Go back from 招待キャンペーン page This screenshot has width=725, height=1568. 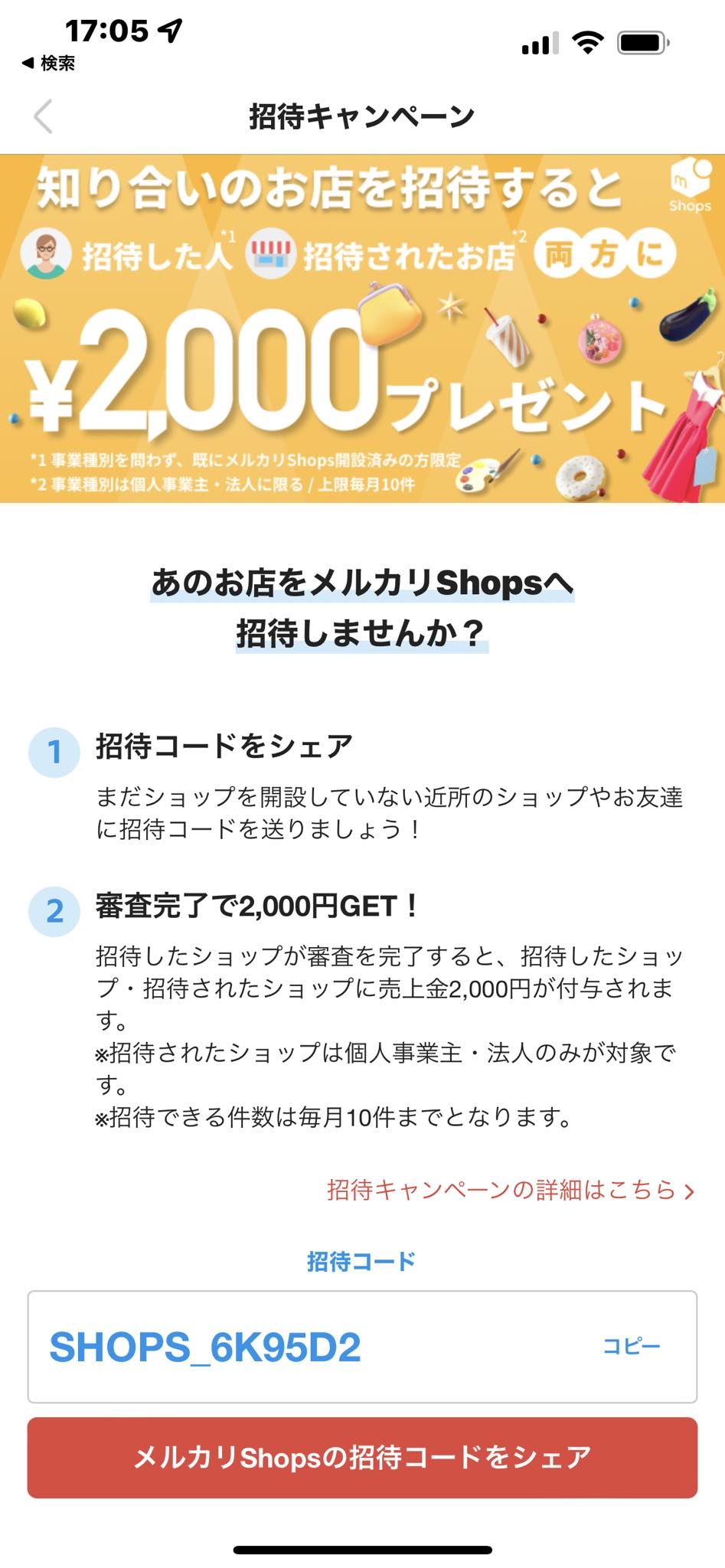(44, 116)
